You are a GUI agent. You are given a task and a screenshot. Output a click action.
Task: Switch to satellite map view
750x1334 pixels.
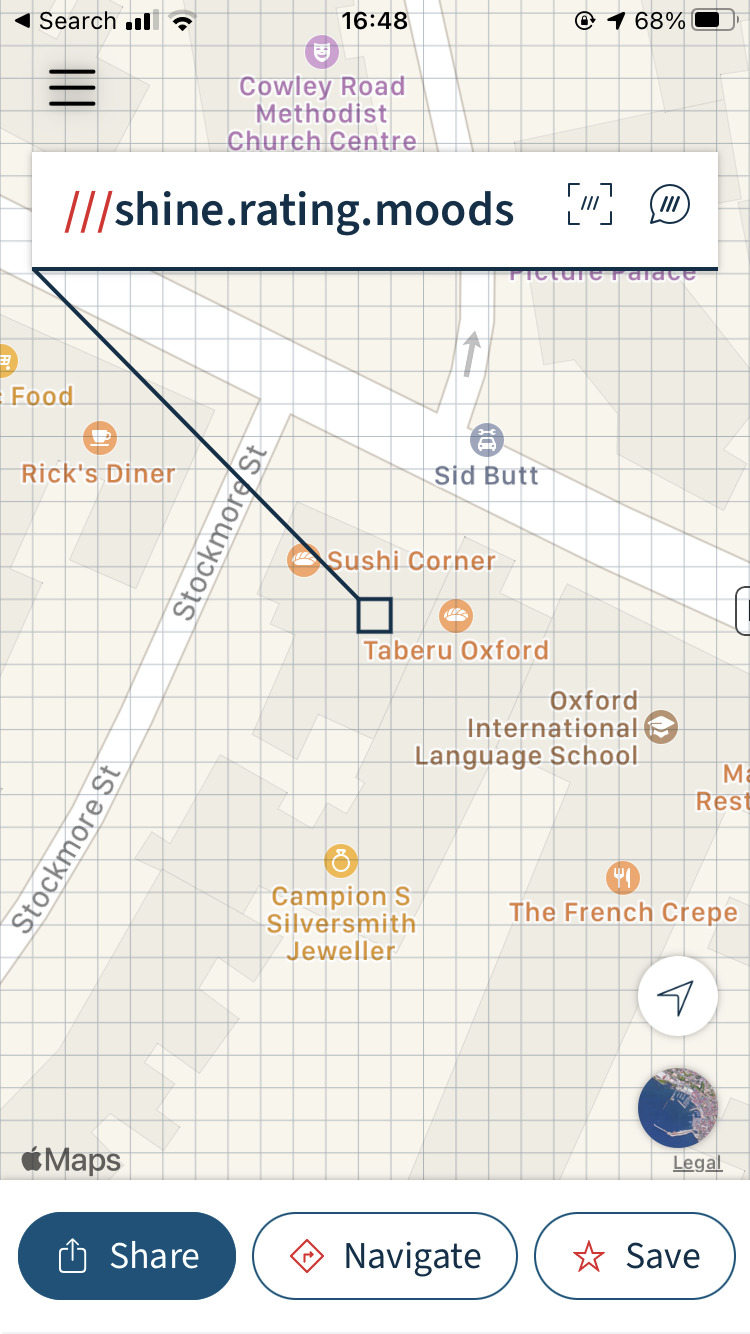point(677,1108)
